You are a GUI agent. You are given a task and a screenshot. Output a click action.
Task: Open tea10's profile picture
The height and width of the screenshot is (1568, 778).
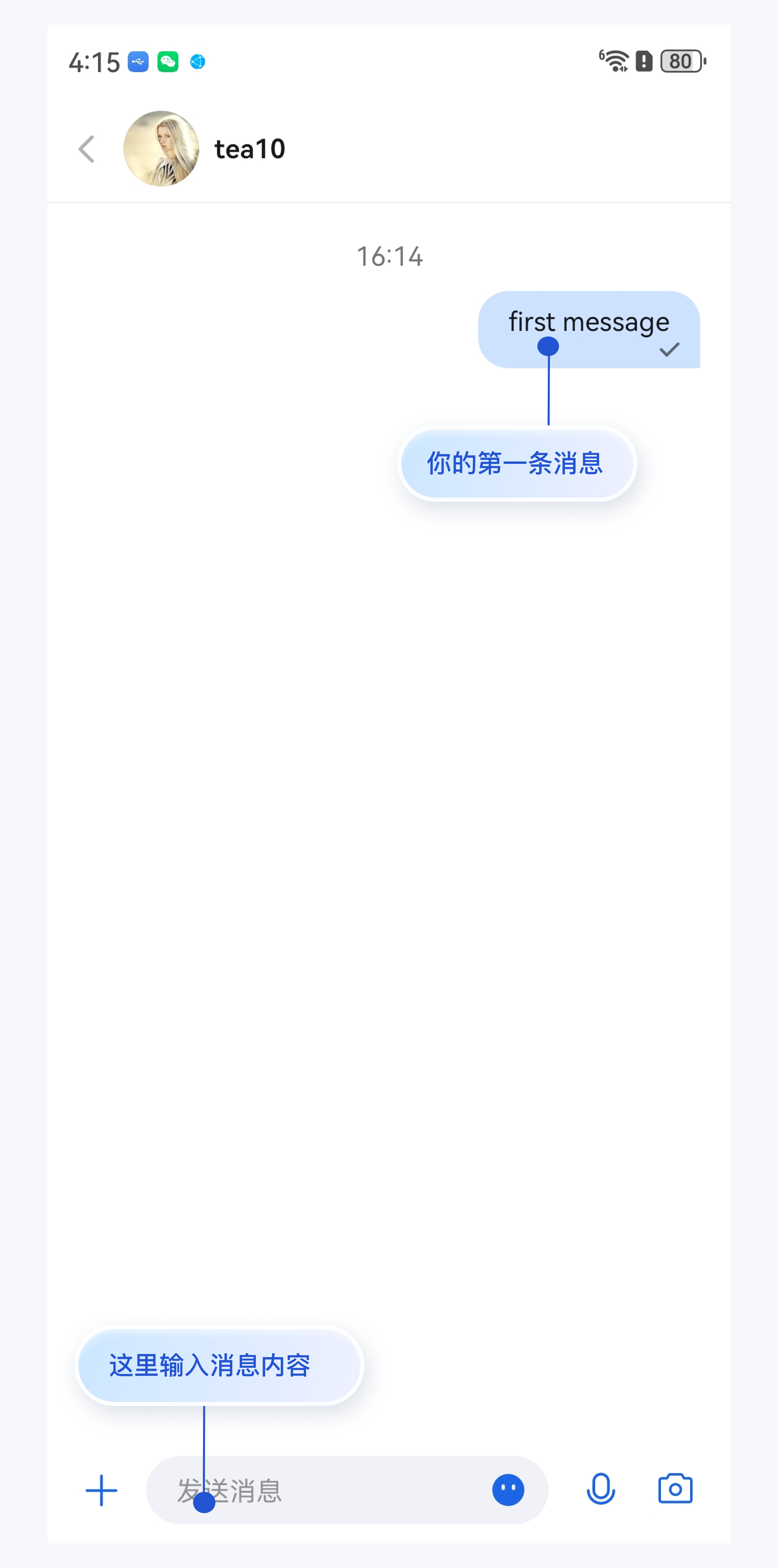click(x=161, y=149)
